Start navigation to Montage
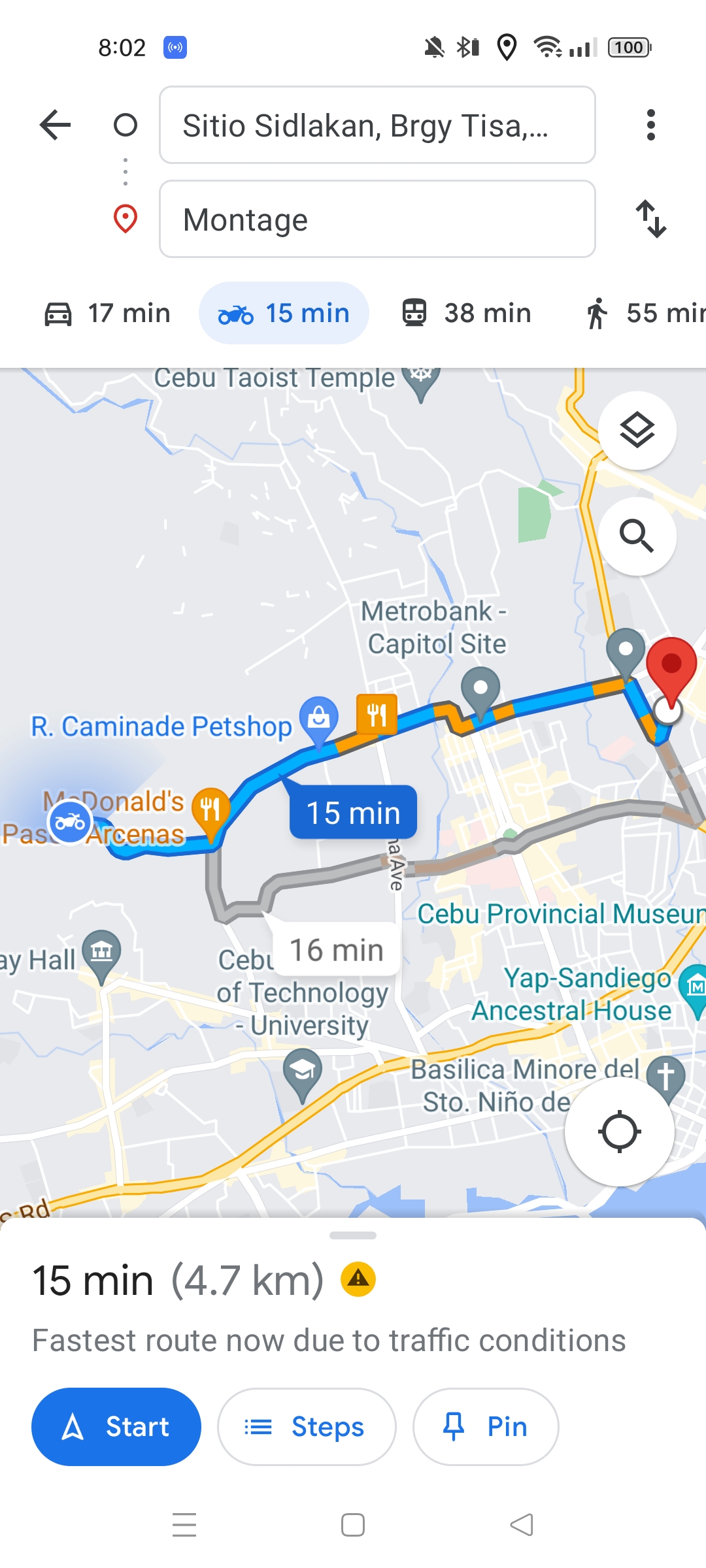706x1568 pixels. coord(116,1426)
